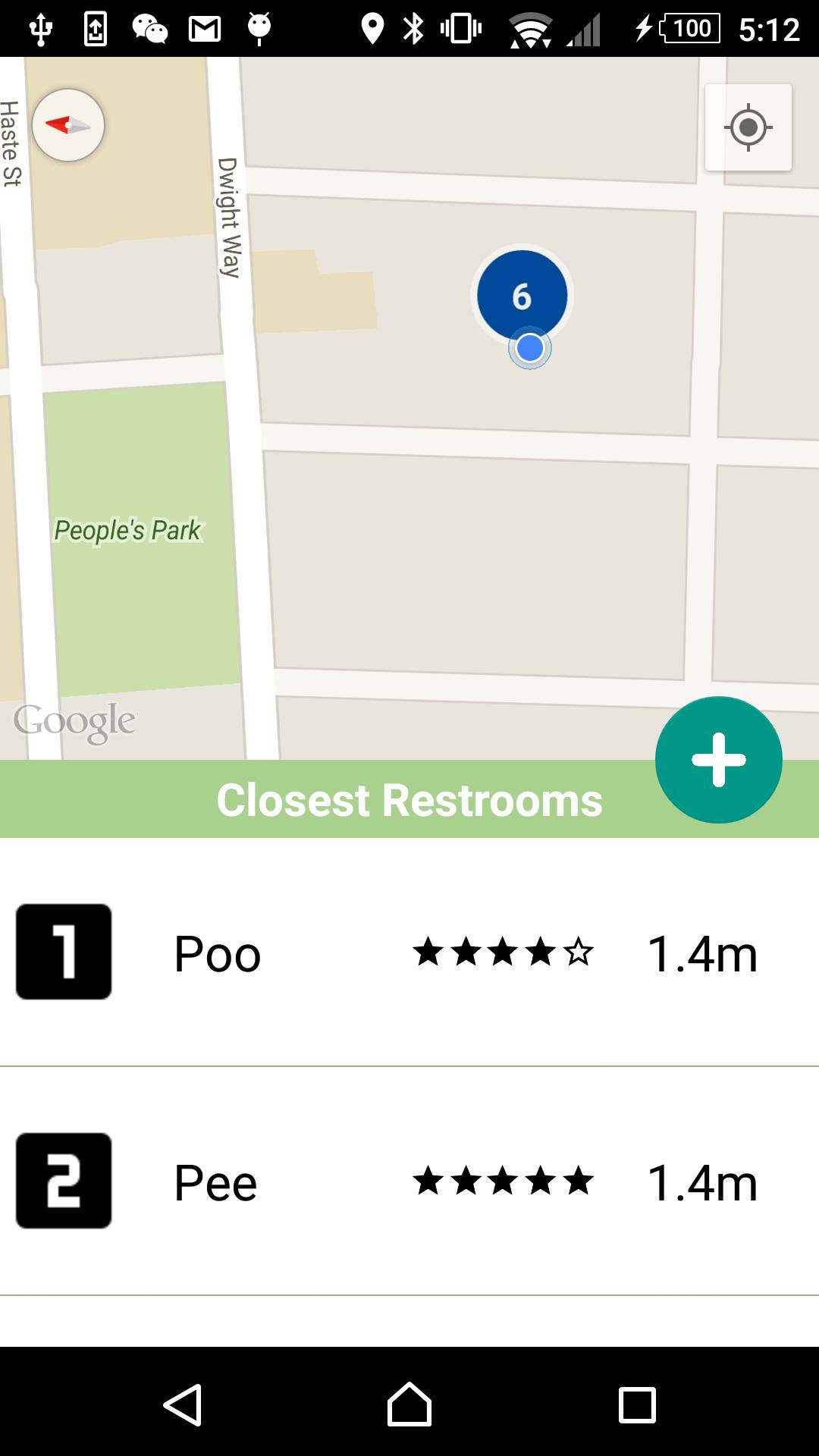Go to the home screen
This screenshot has width=819, height=1456.
pos(409,1404)
